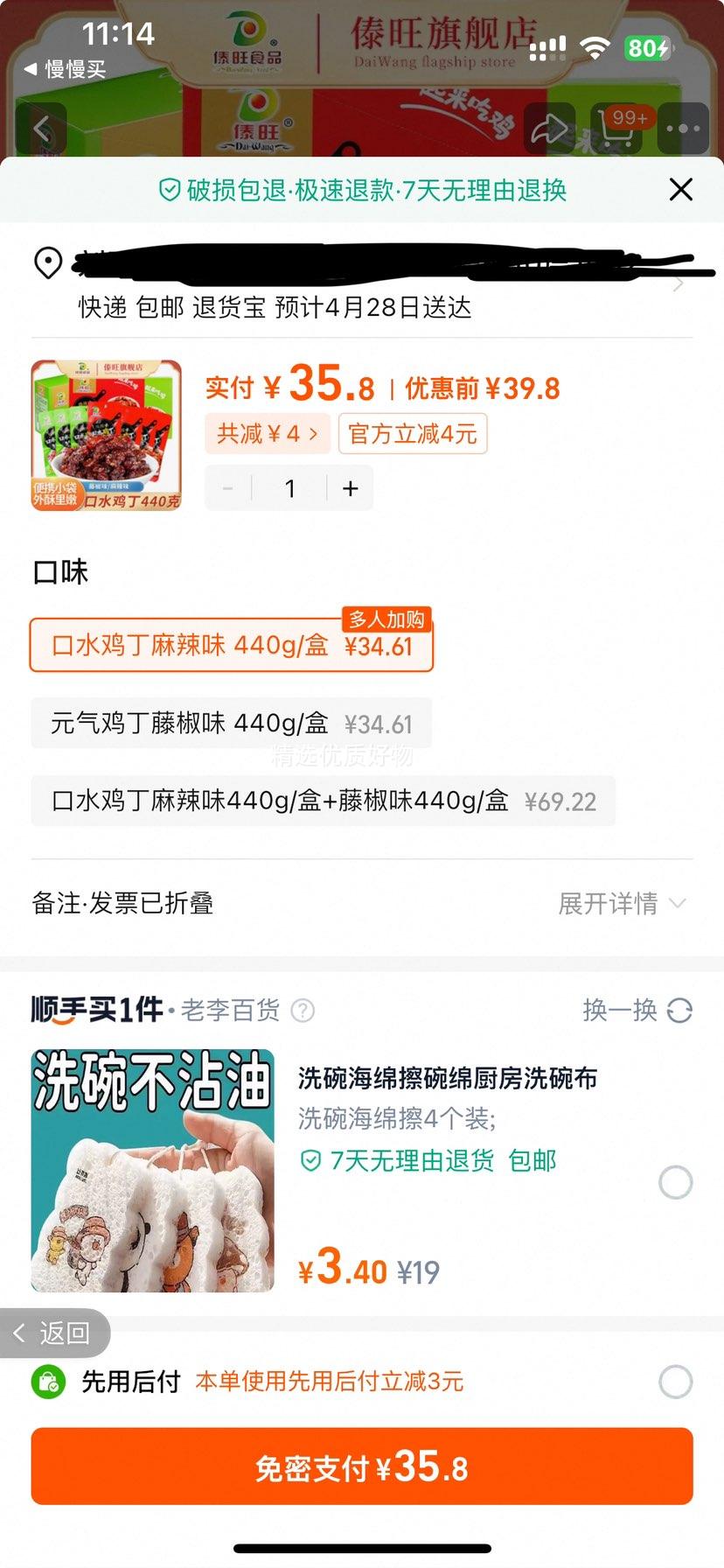View the 口水鸡丁 product thumbnail
Viewport: 724px width, 1568px height.
(x=107, y=434)
